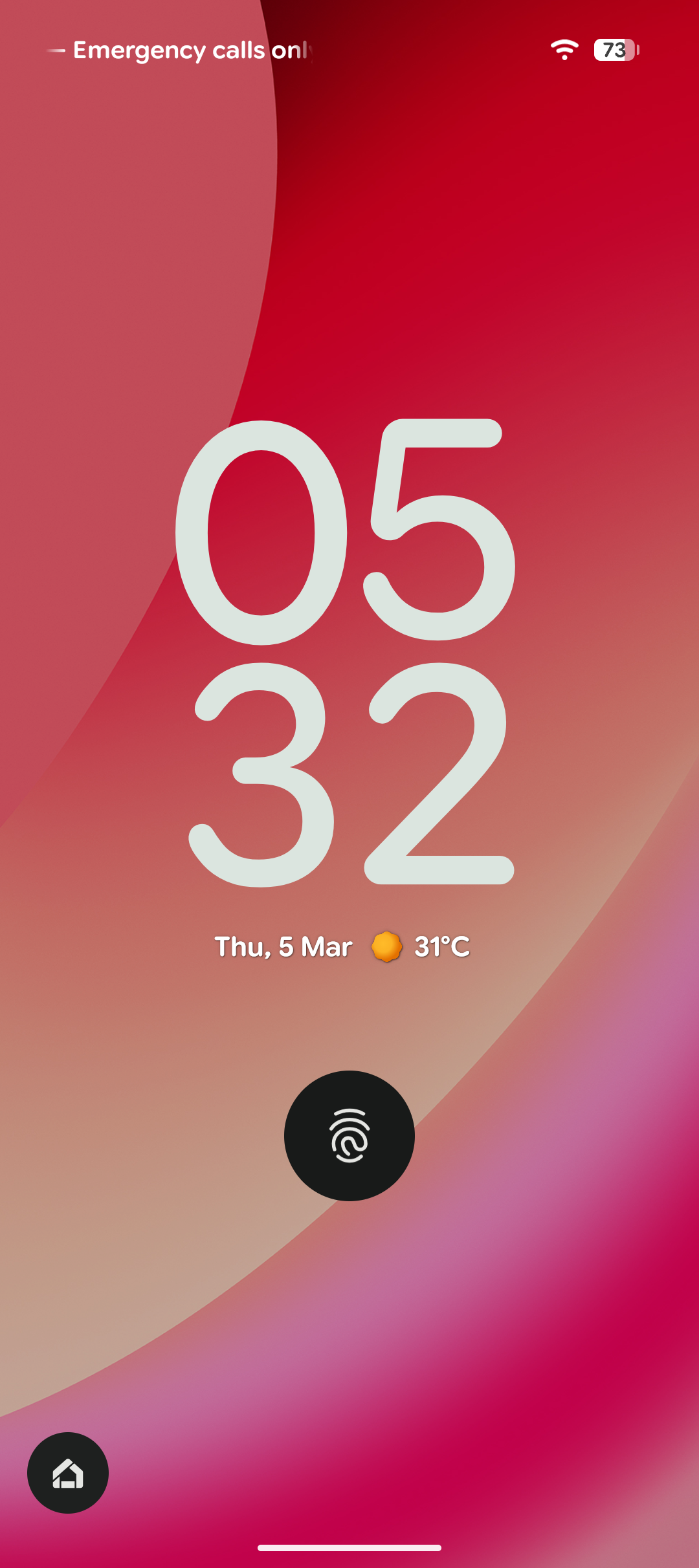Tap the navigation handle at screen bottom

tap(349, 1549)
